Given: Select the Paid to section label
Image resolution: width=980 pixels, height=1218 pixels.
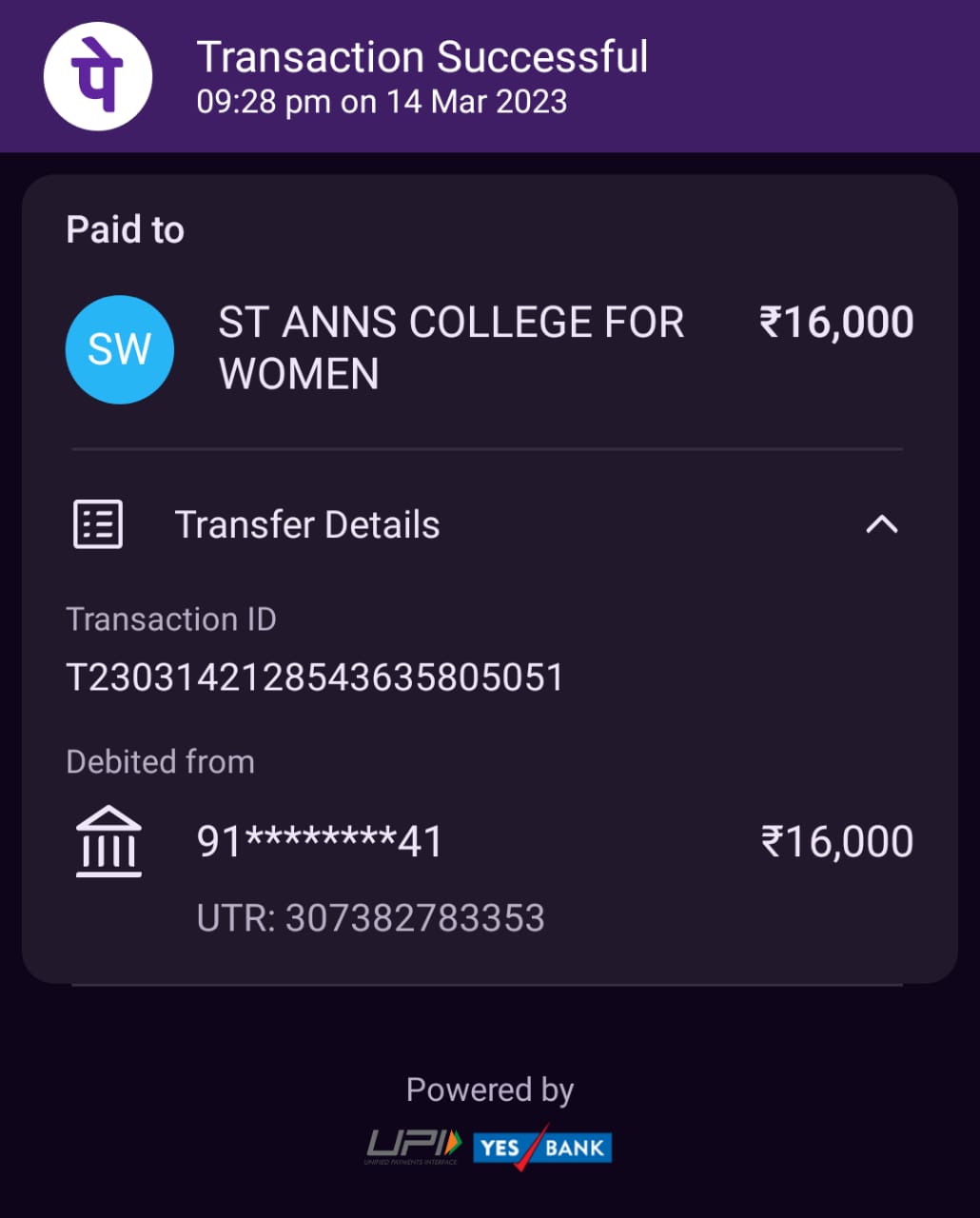Looking at the screenshot, I should (124, 228).
